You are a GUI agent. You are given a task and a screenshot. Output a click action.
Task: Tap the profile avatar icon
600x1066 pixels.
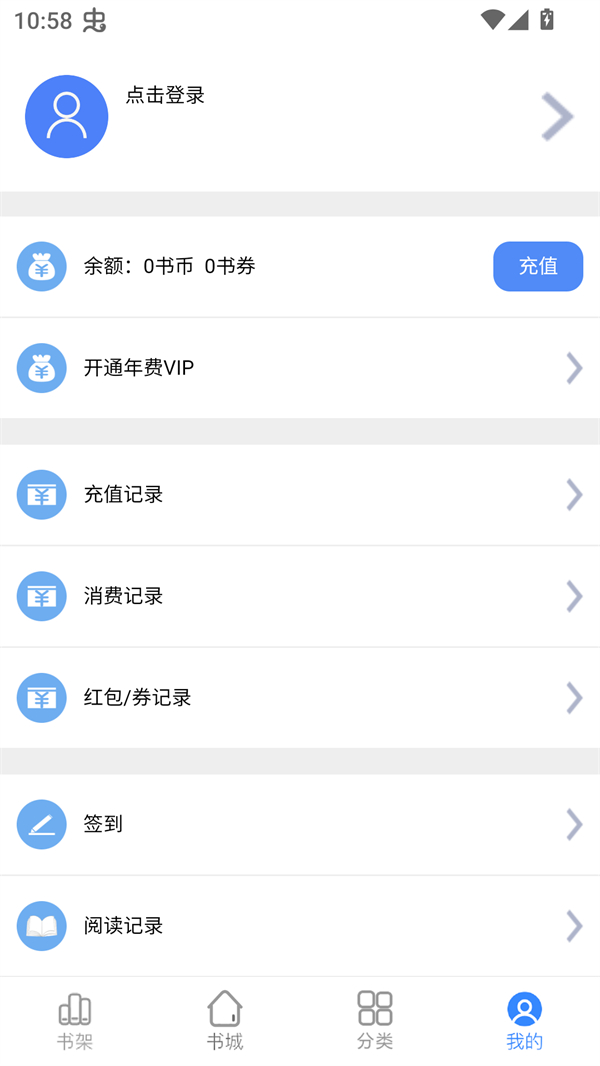point(67,117)
